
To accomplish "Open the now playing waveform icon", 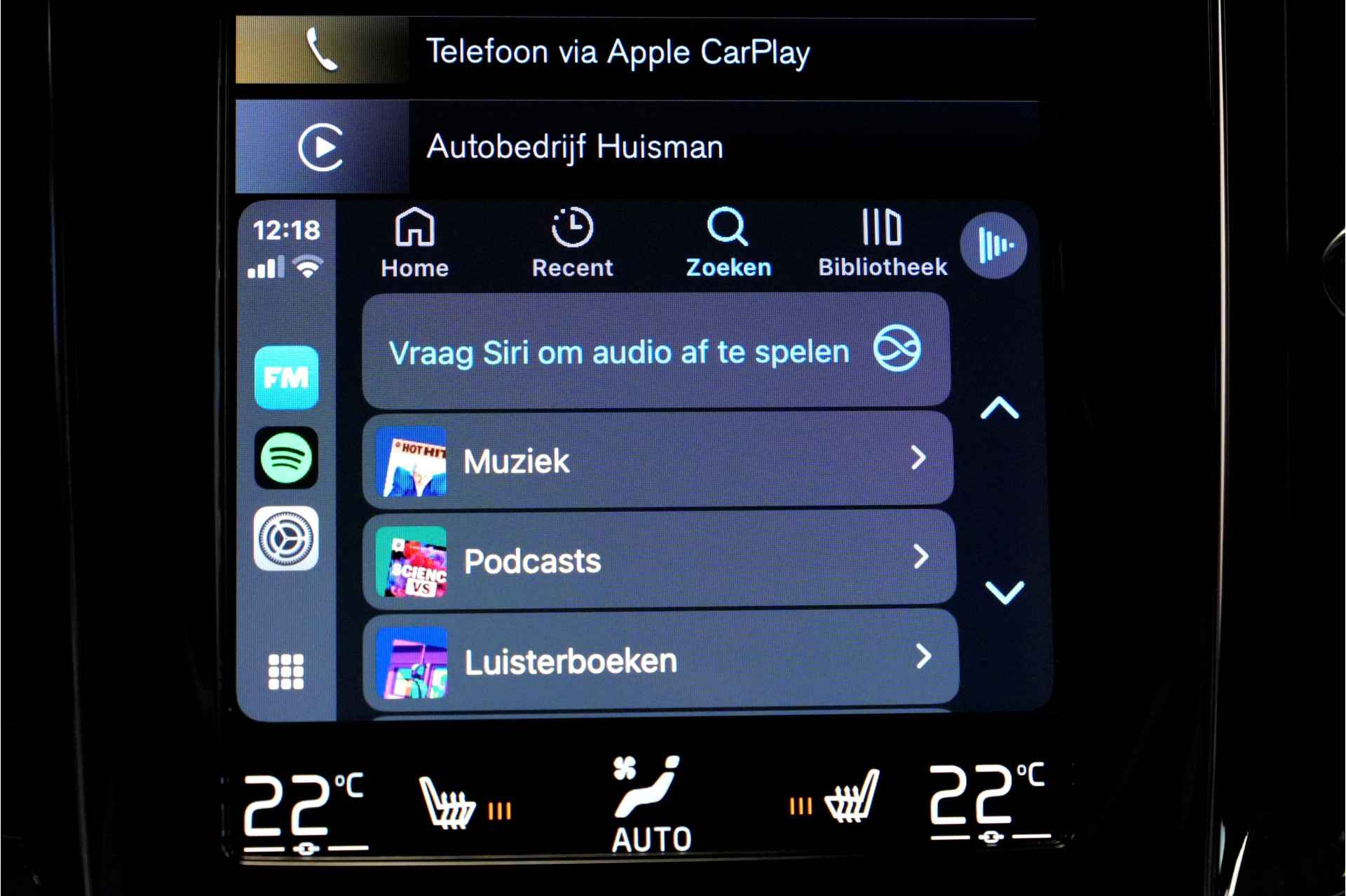I will [x=994, y=245].
